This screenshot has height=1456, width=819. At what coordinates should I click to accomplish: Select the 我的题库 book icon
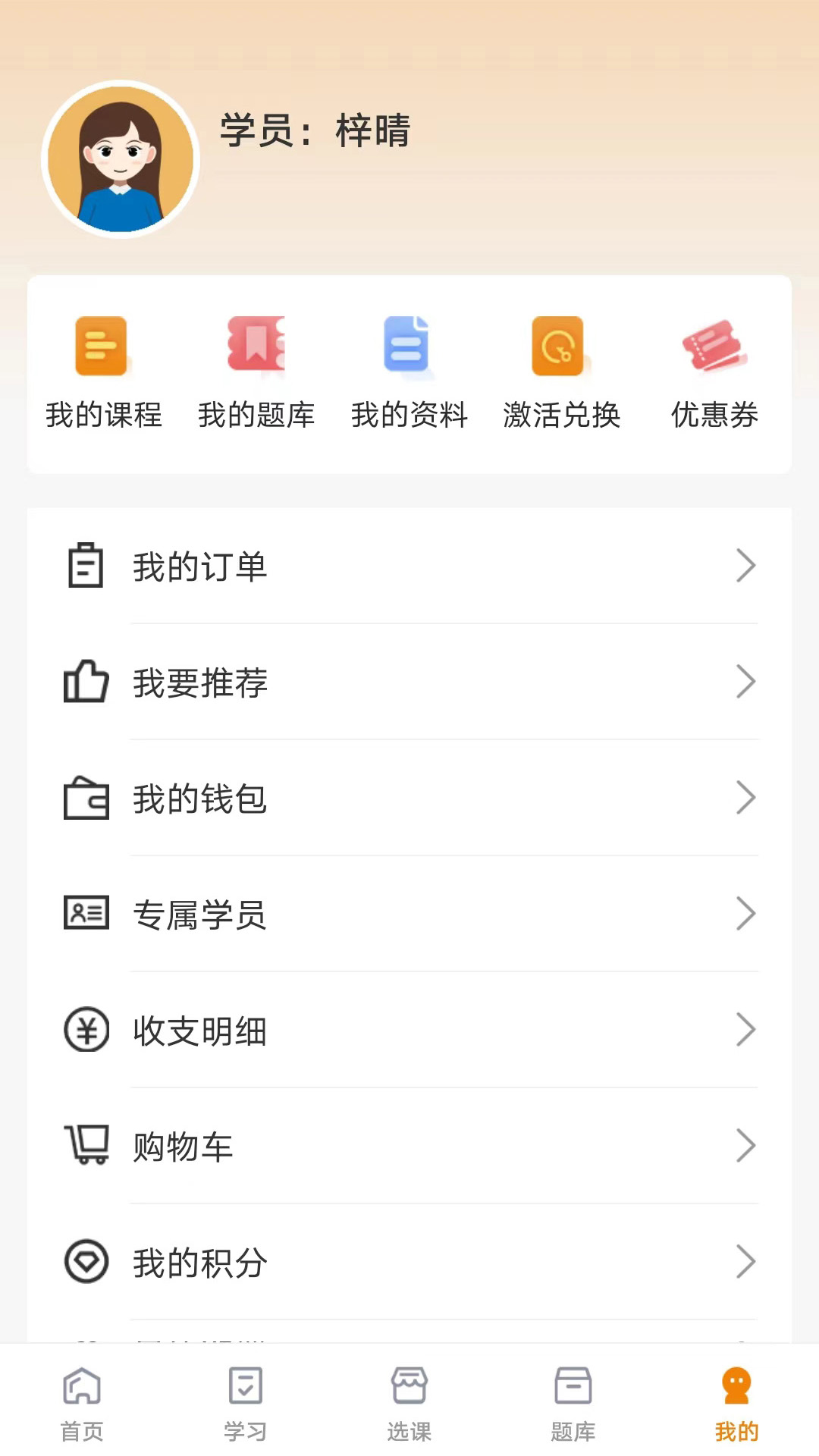(255, 347)
